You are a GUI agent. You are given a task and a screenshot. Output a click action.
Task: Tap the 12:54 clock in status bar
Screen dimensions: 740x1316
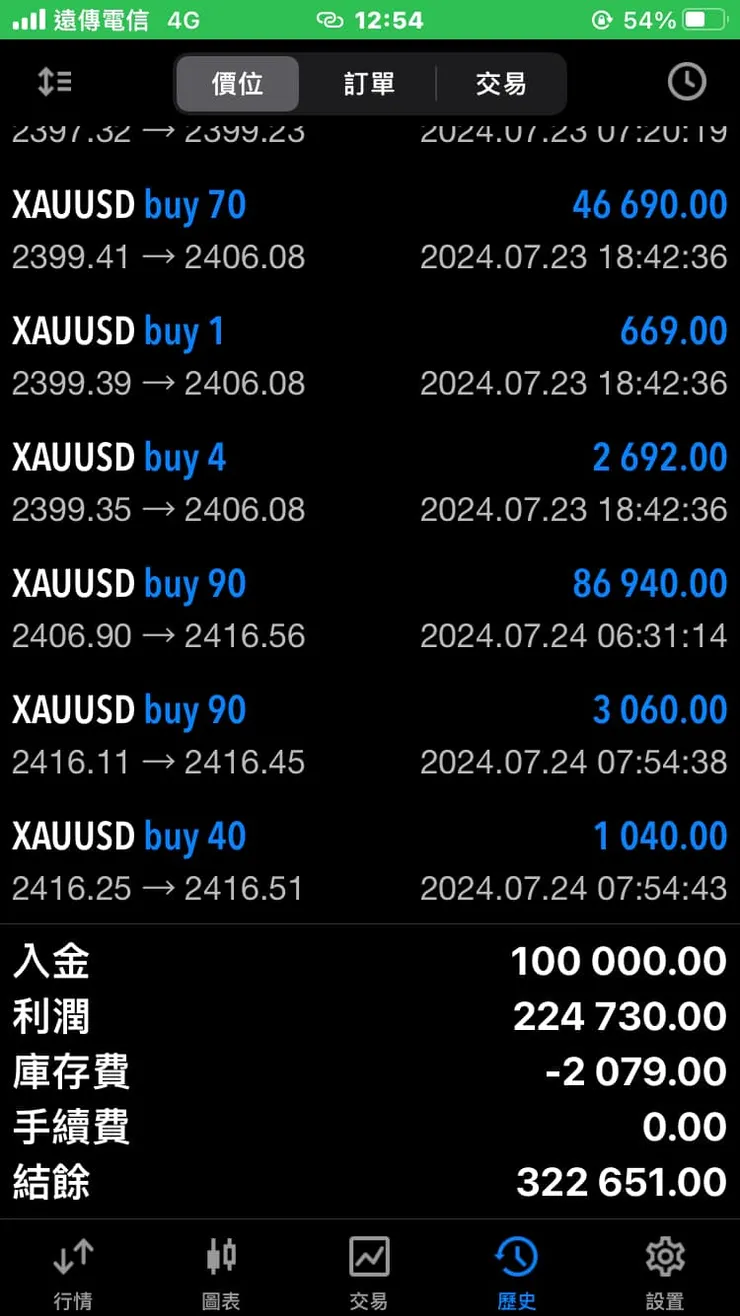[389, 18]
